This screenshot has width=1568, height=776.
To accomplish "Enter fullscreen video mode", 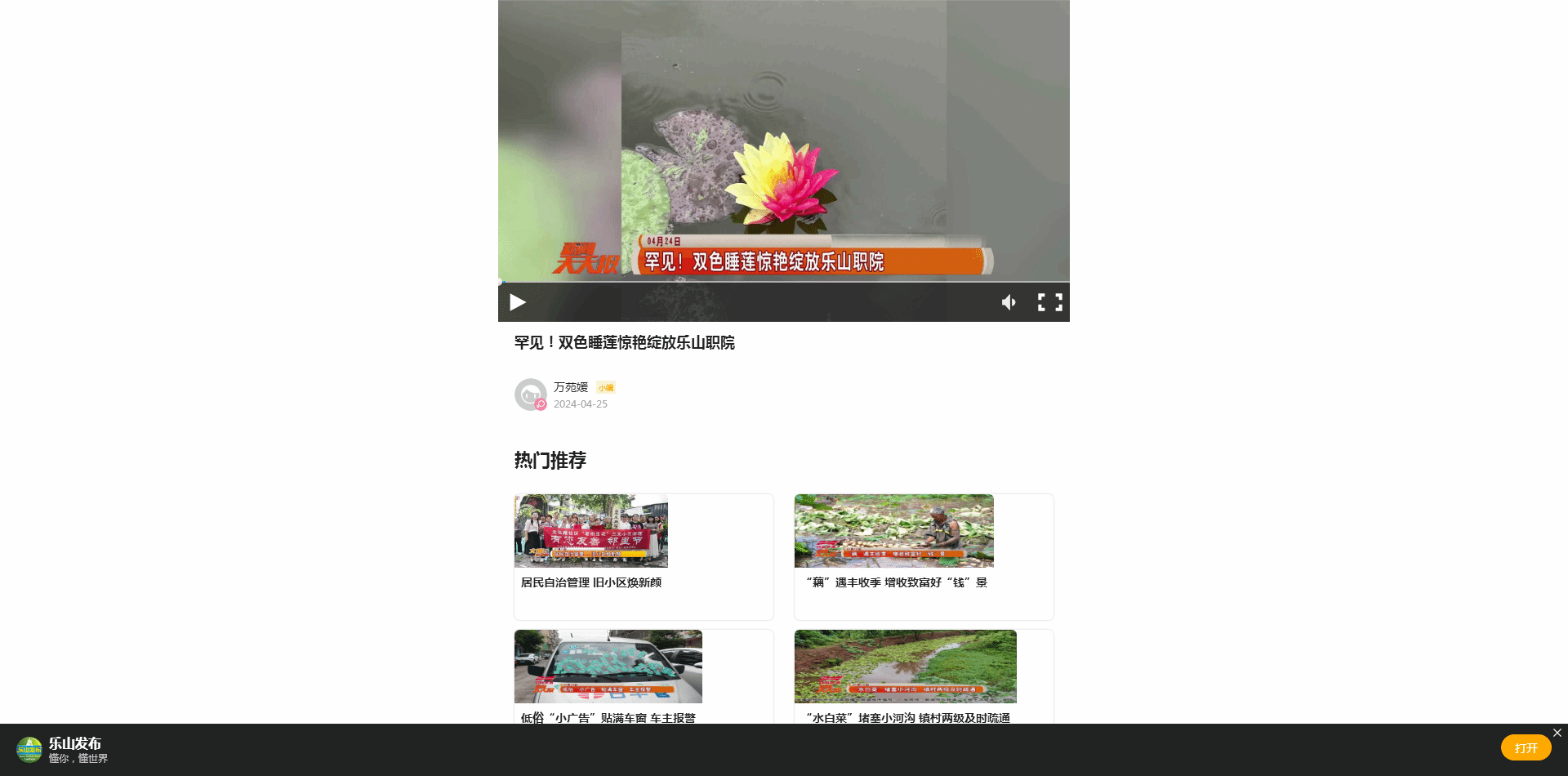I will [x=1049, y=302].
